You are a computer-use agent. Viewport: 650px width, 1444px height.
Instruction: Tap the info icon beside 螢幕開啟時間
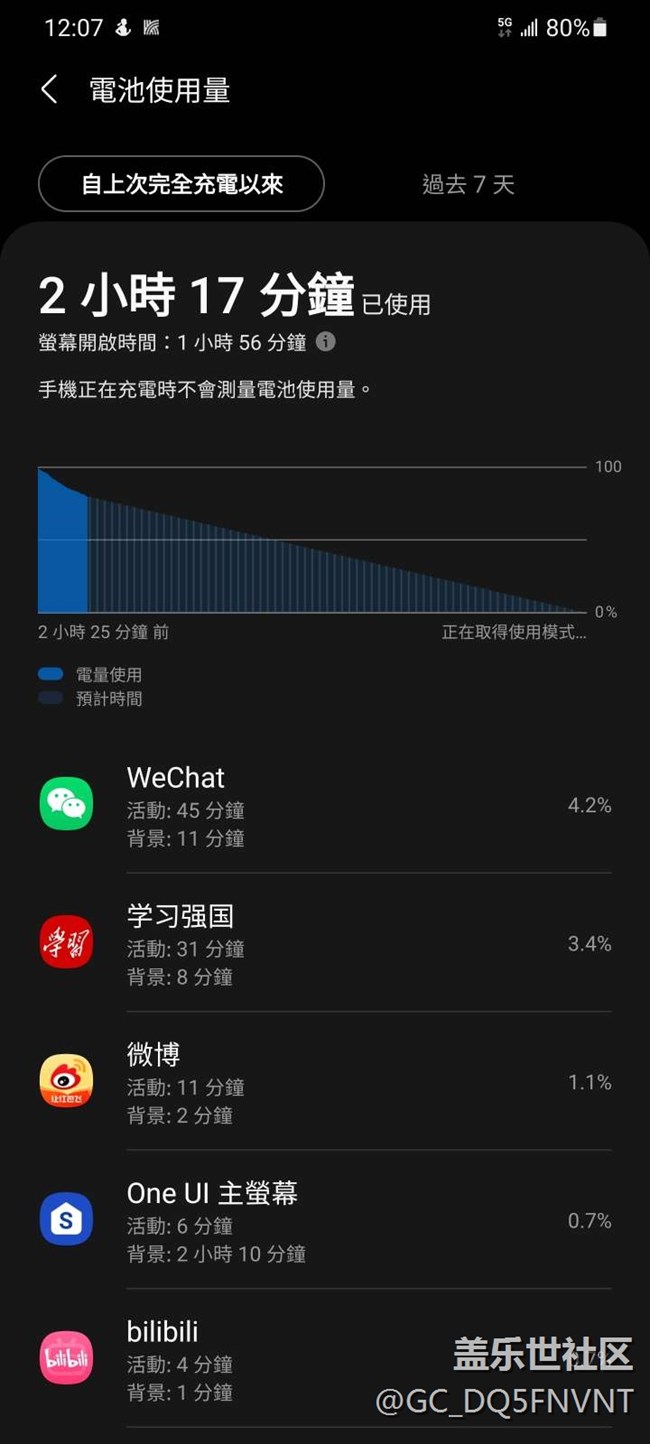326,342
